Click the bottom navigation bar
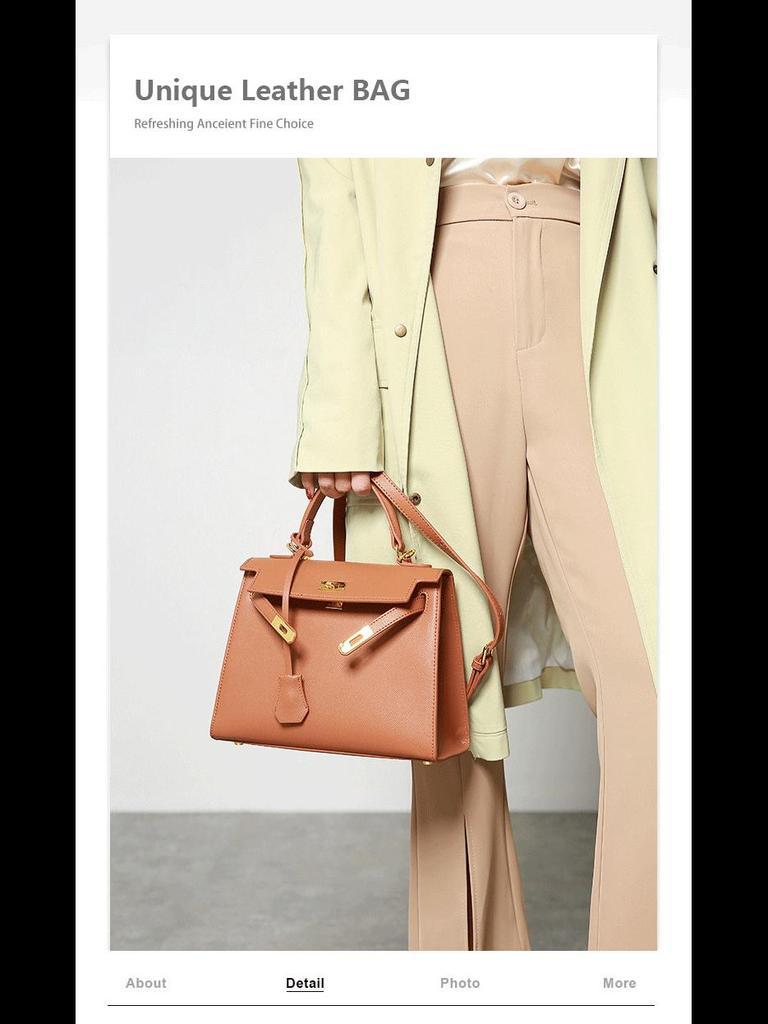Image resolution: width=768 pixels, height=1024 pixels. tap(384, 983)
